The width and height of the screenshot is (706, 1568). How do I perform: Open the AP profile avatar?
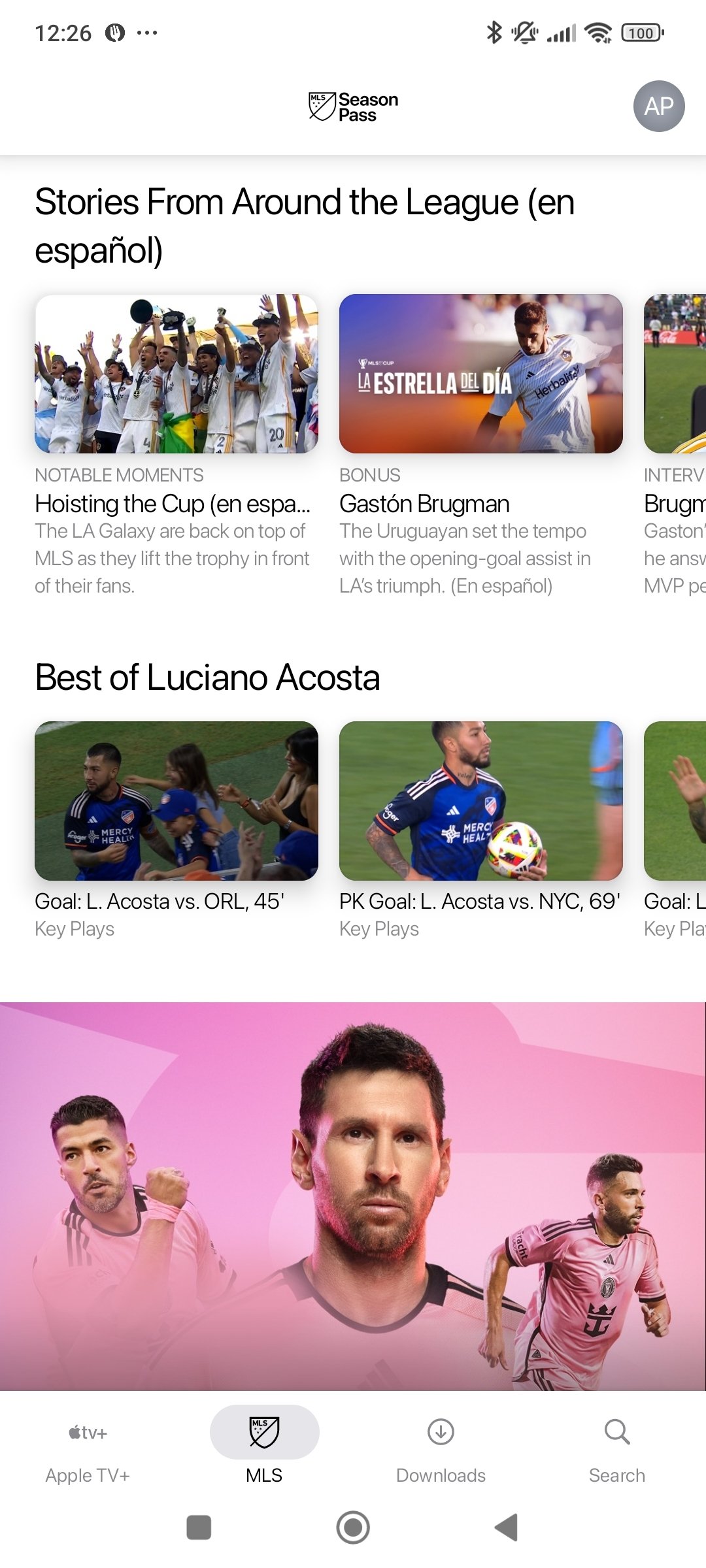(x=658, y=106)
